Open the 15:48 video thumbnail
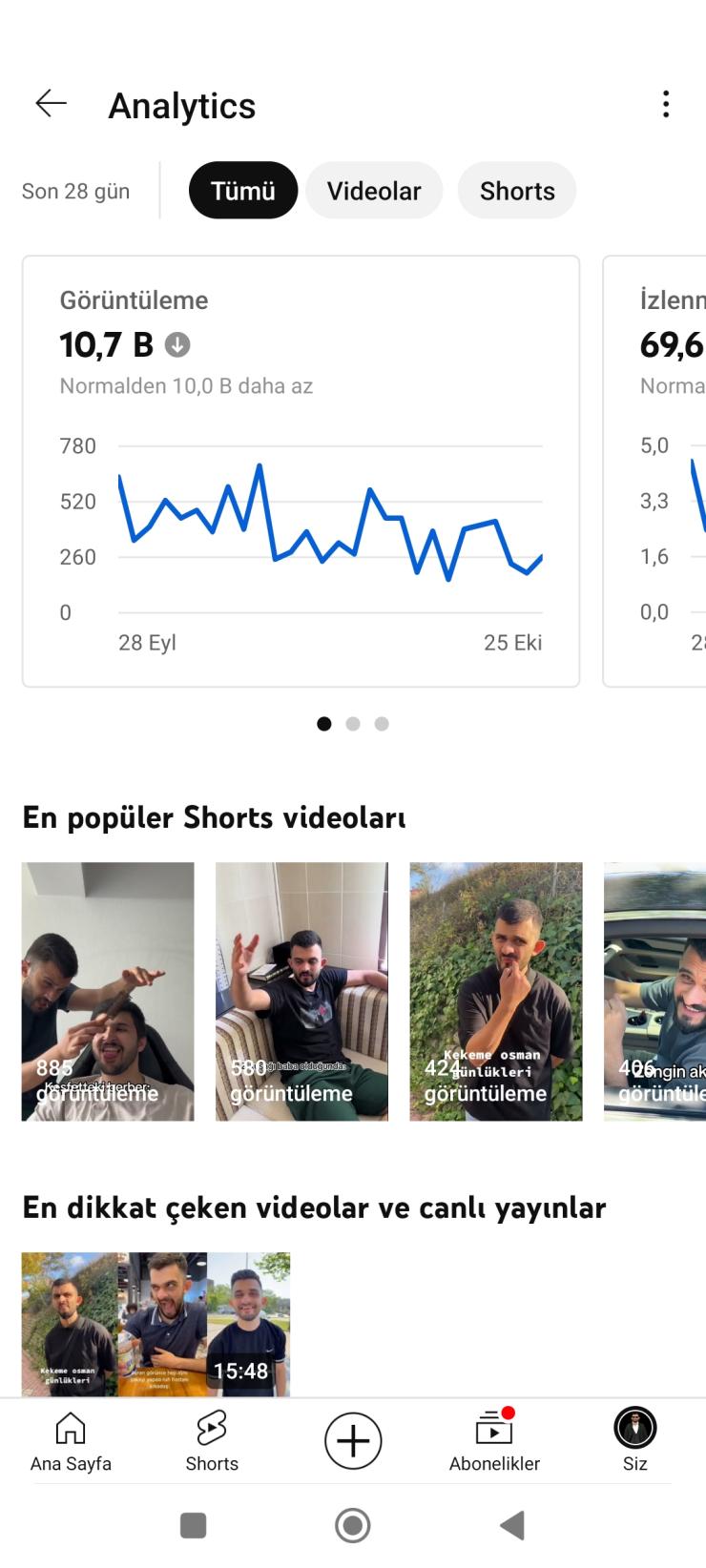 156,1324
